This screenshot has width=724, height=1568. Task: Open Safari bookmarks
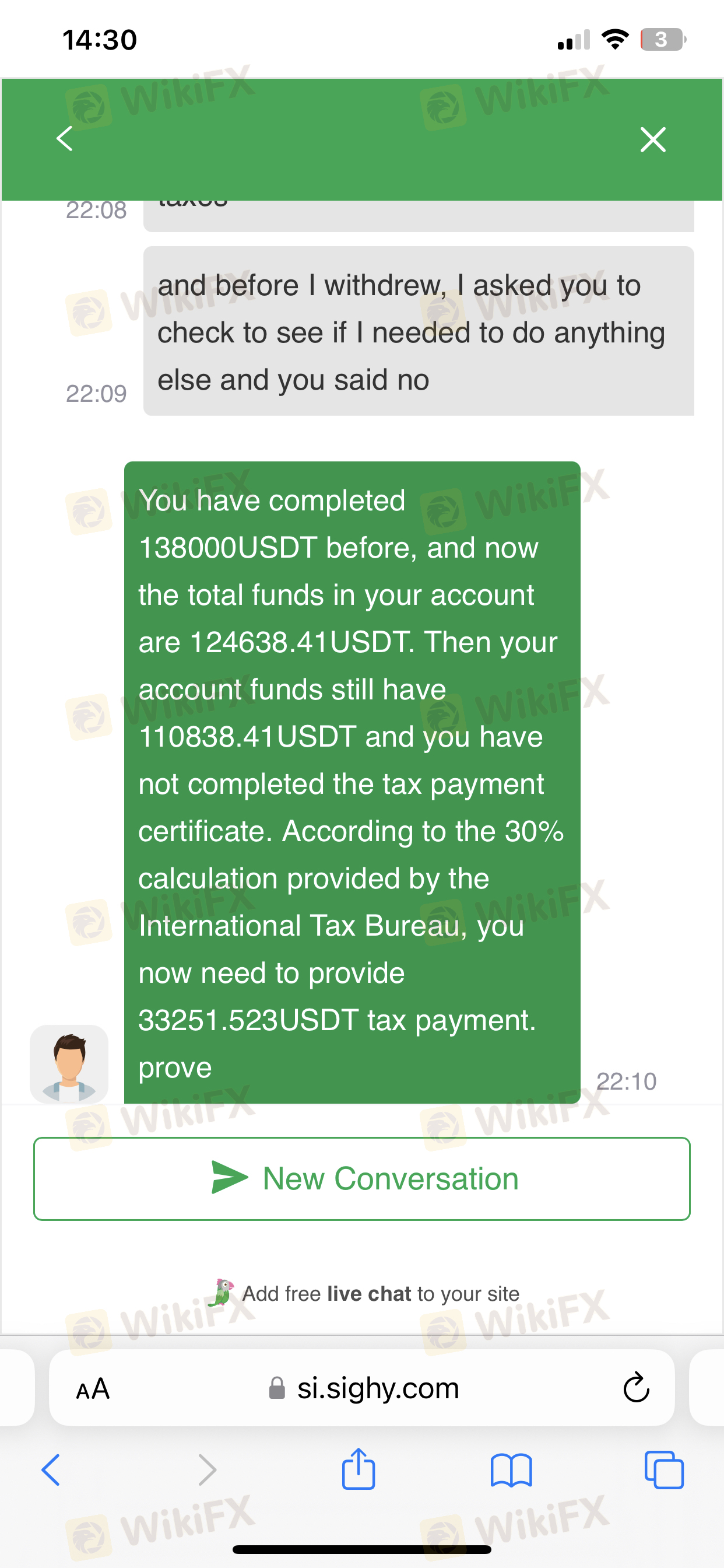click(511, 1470)
